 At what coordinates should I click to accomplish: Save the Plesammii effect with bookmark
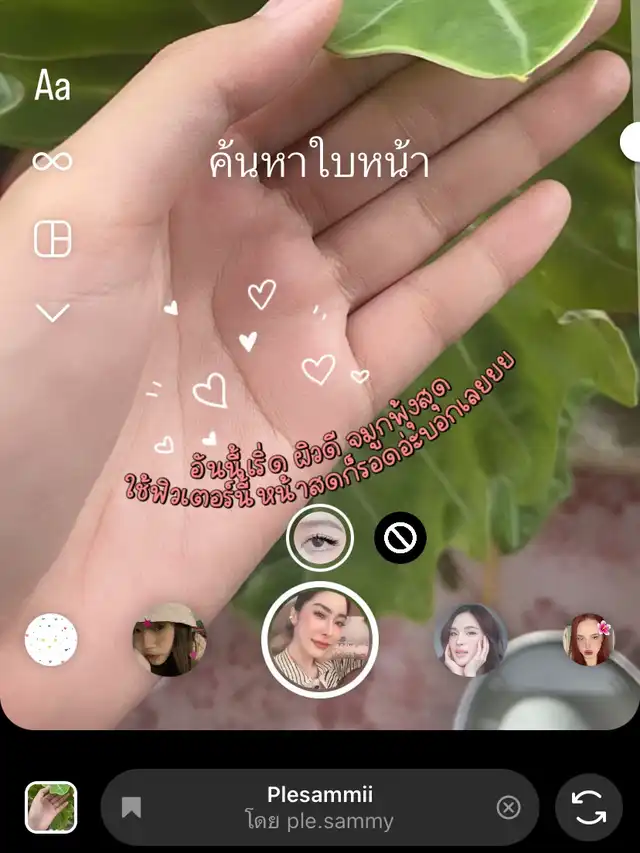[131, 807]
